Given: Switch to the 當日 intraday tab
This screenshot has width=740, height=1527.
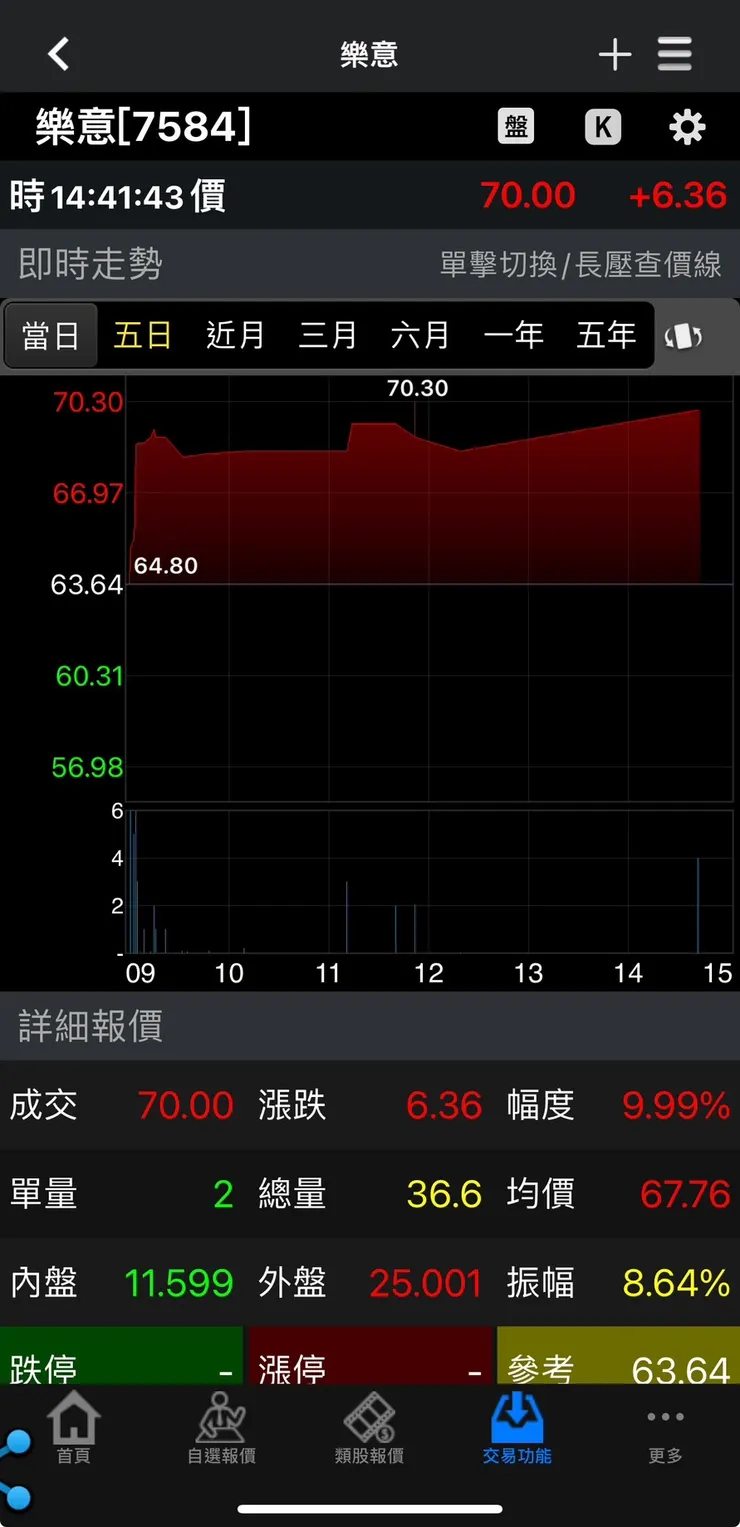Looking at the screenshot, I should [x=50, y=337].
